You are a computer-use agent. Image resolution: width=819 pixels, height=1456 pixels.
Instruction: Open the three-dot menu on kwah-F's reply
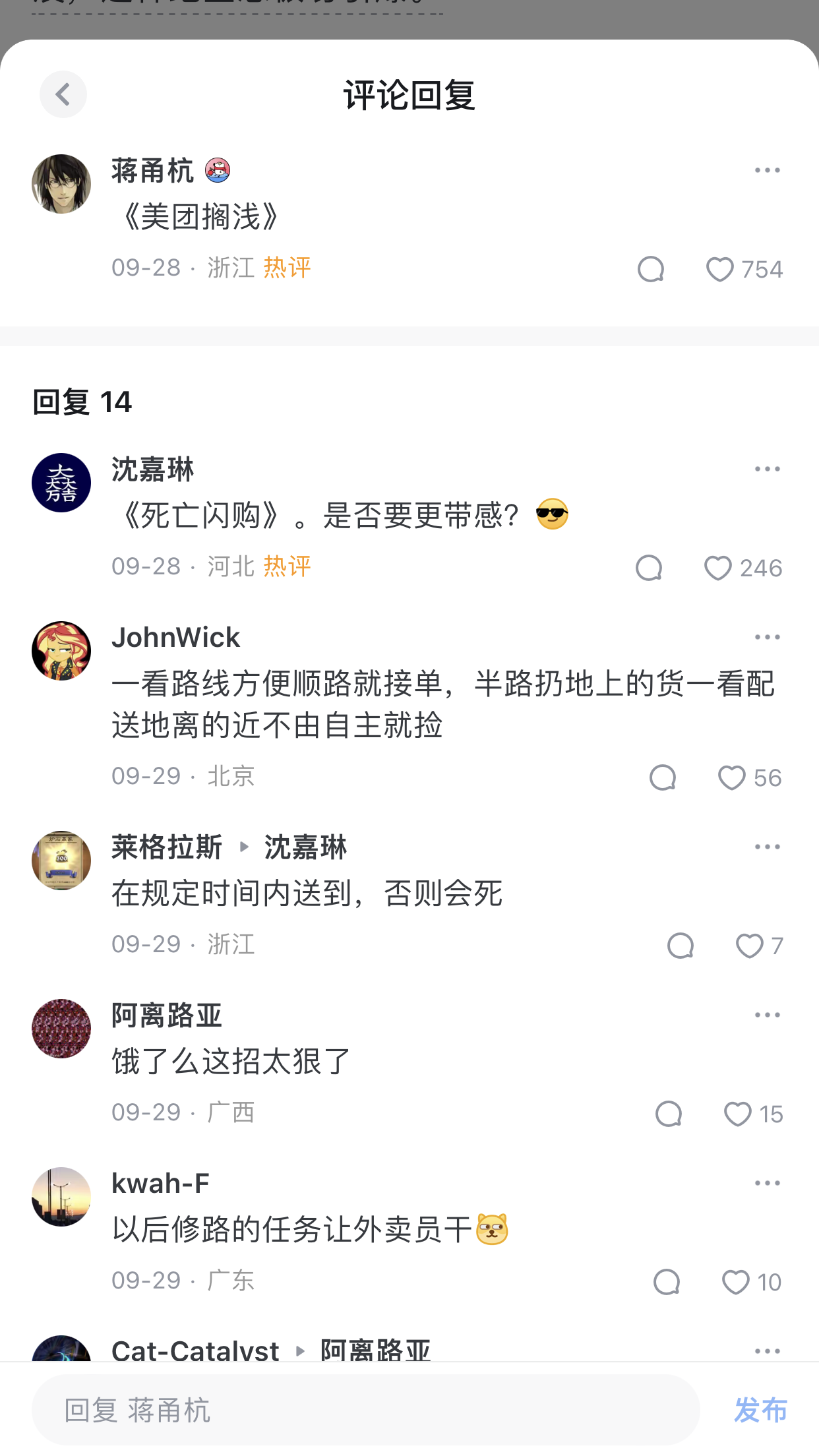(767, 1183)
